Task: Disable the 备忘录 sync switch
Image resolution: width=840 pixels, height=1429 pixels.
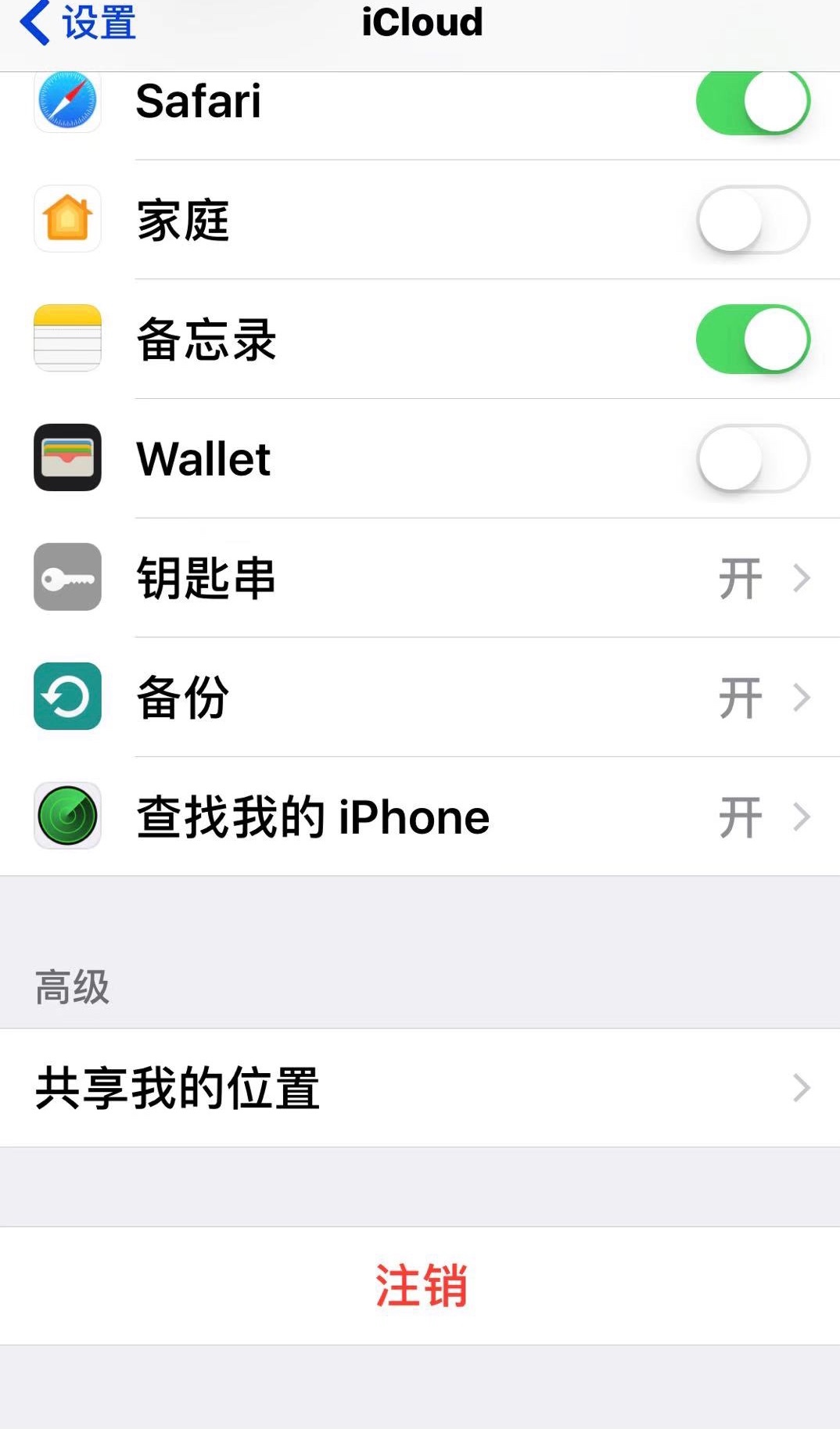Action: coord(752,339)
